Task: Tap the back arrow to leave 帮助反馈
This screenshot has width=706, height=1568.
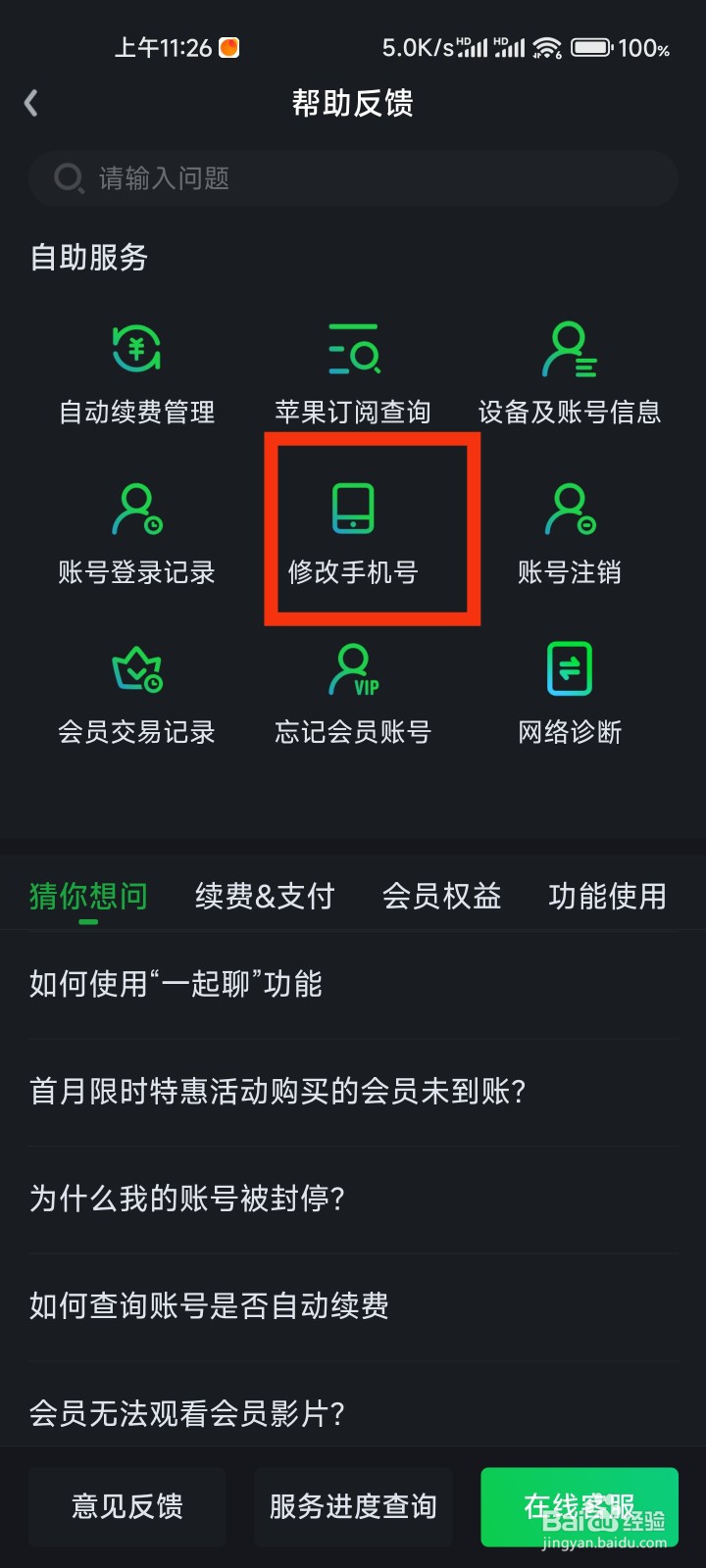Action: [x=31, y=102]
